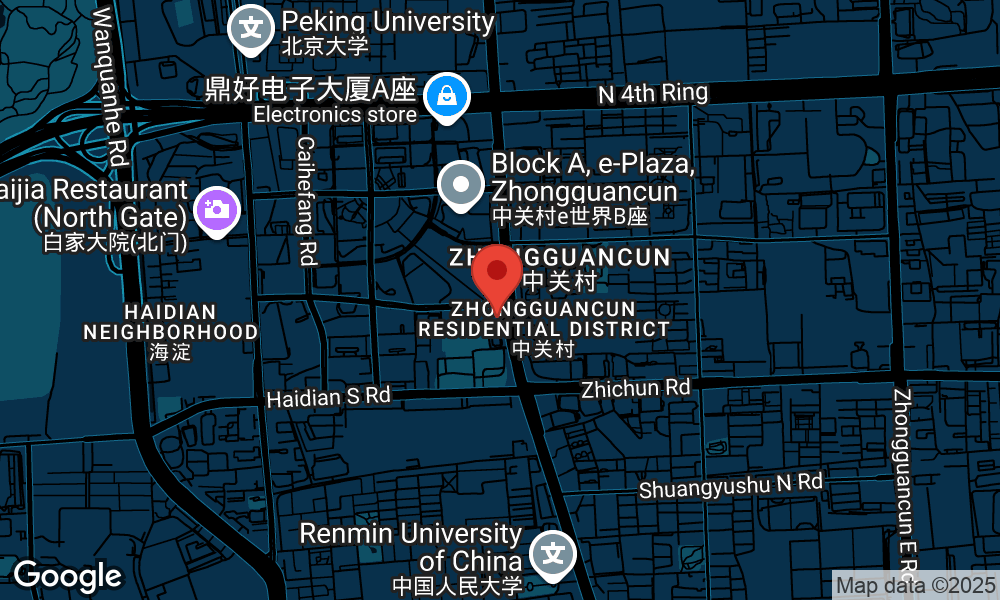Open the Peking University place marker
Image resolution: width=1000 pixels, height=600 pixels.
point(251,28)
